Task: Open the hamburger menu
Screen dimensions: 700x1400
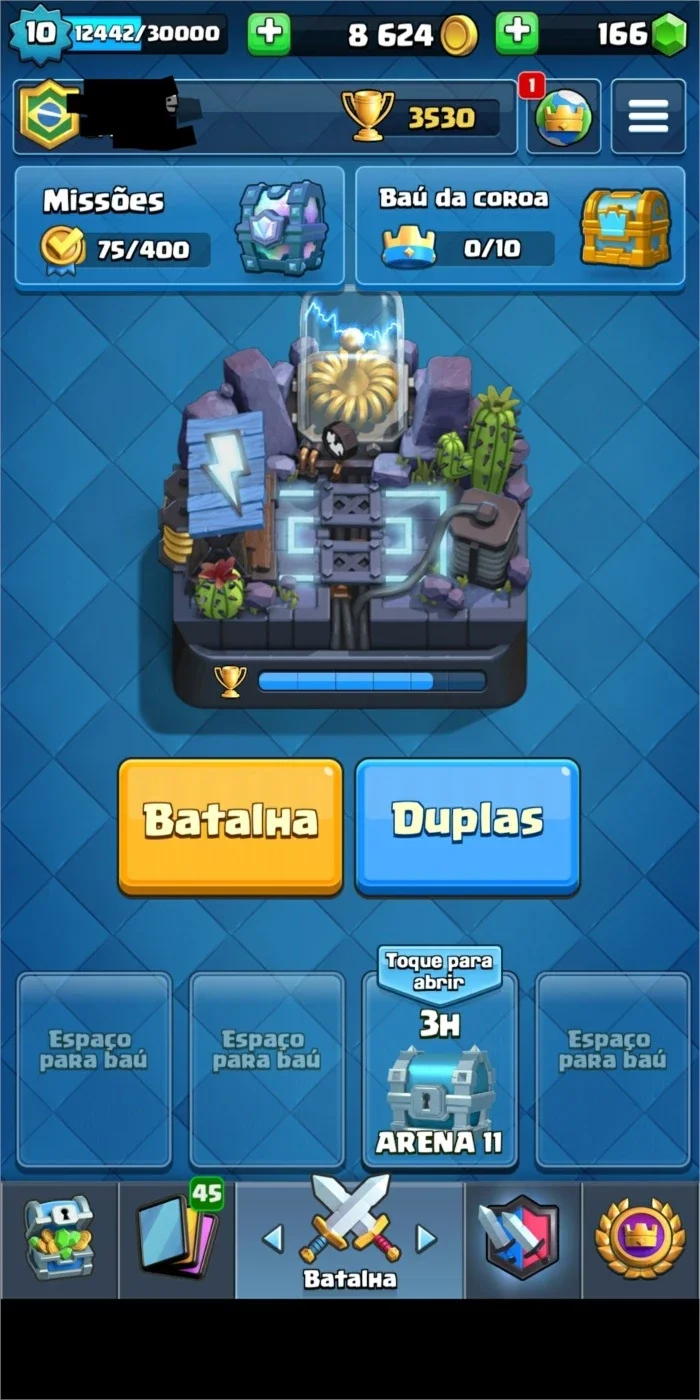Action: pos(648,117)
